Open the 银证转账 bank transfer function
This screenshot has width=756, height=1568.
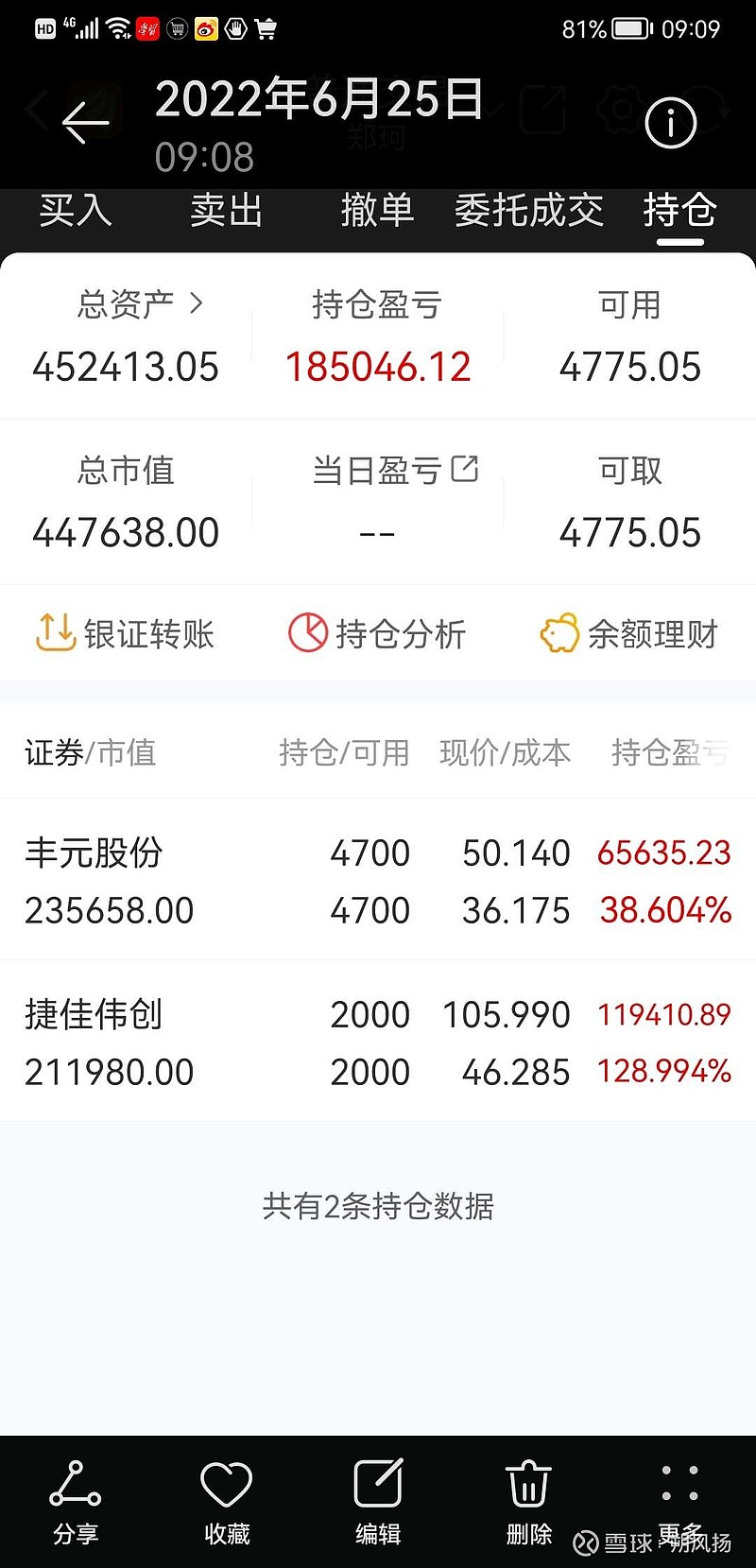(126, 634)
